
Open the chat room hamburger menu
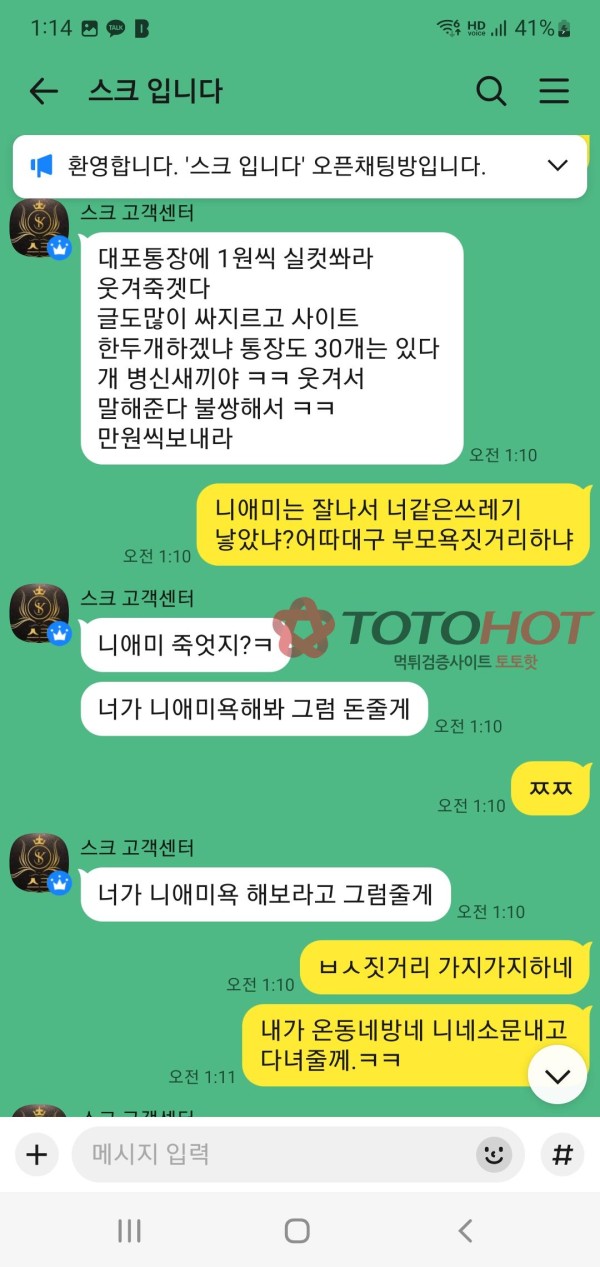[554, 92]
